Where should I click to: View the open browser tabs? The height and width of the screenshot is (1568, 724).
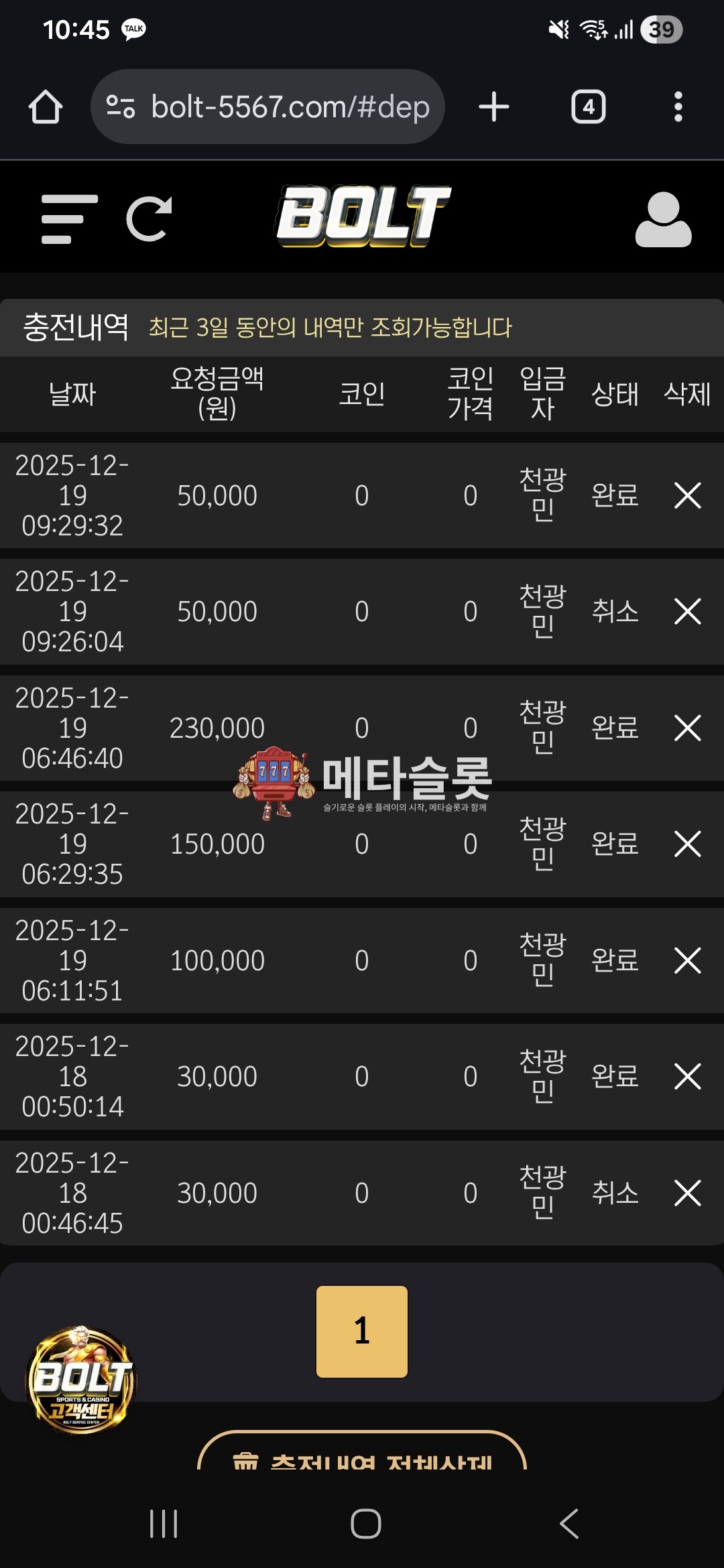[588, 107]
